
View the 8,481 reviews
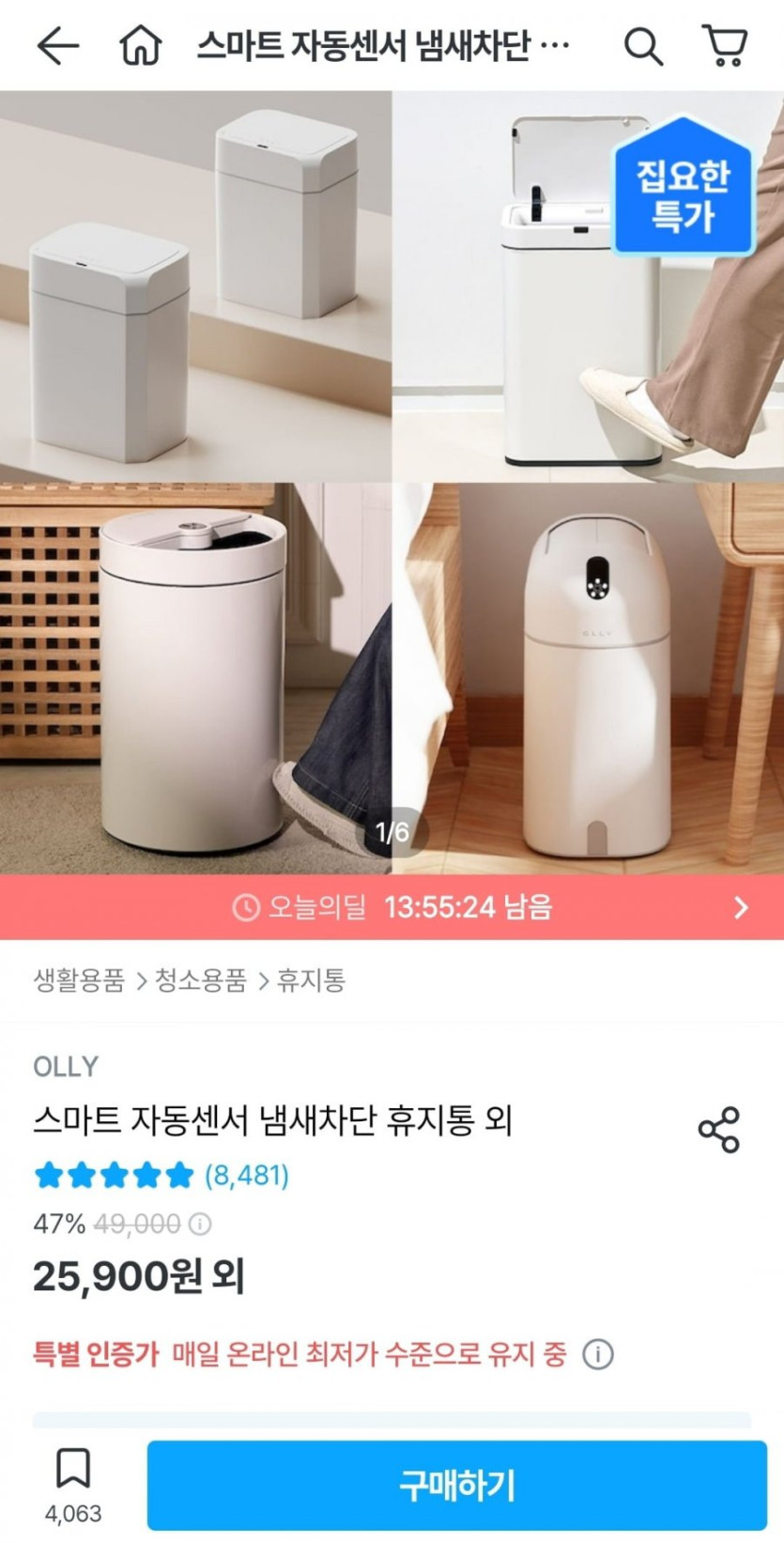point(246,1175)
